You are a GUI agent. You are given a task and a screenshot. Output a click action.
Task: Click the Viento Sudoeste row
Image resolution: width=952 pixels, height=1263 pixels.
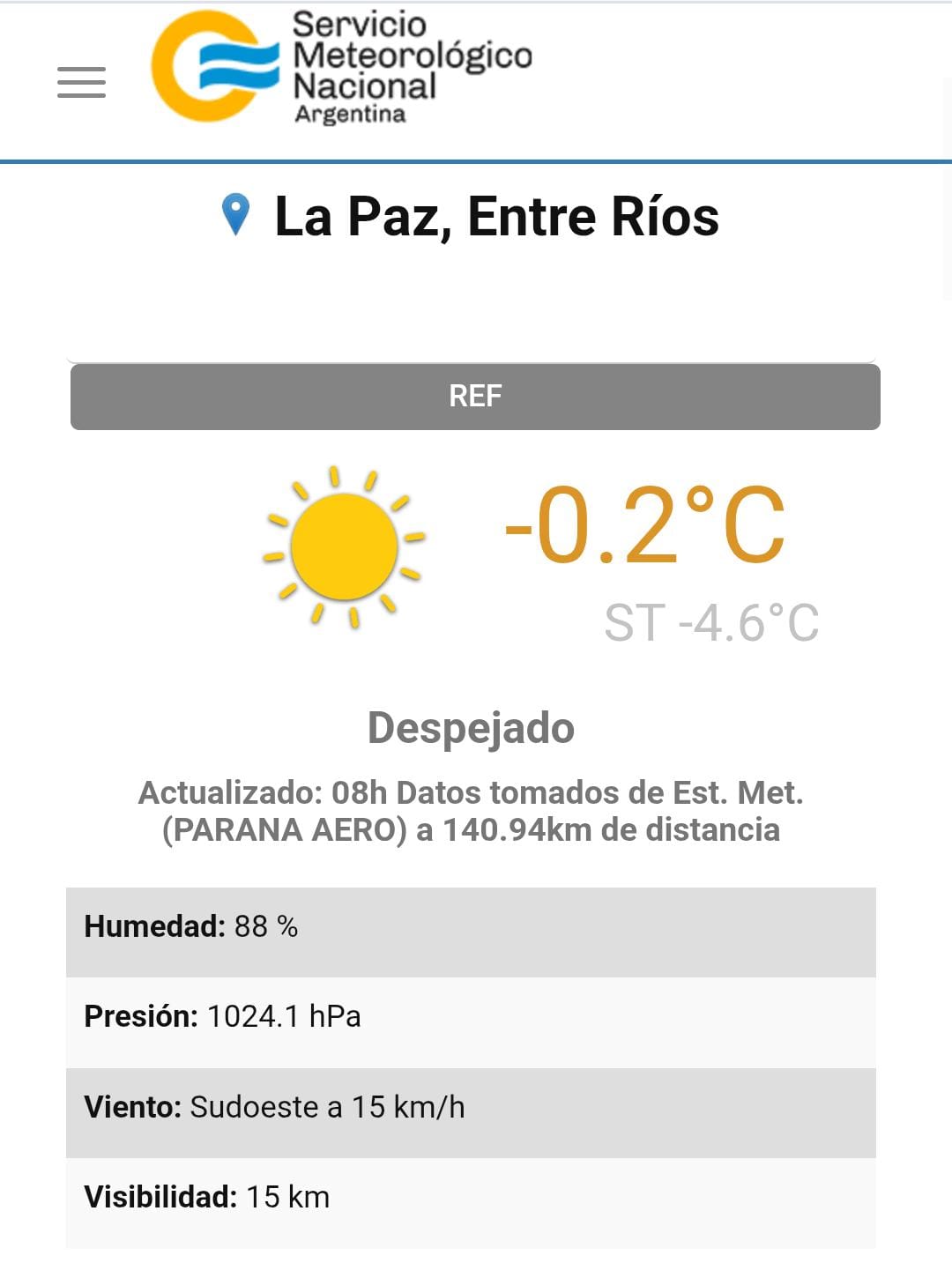(476, 1105)
